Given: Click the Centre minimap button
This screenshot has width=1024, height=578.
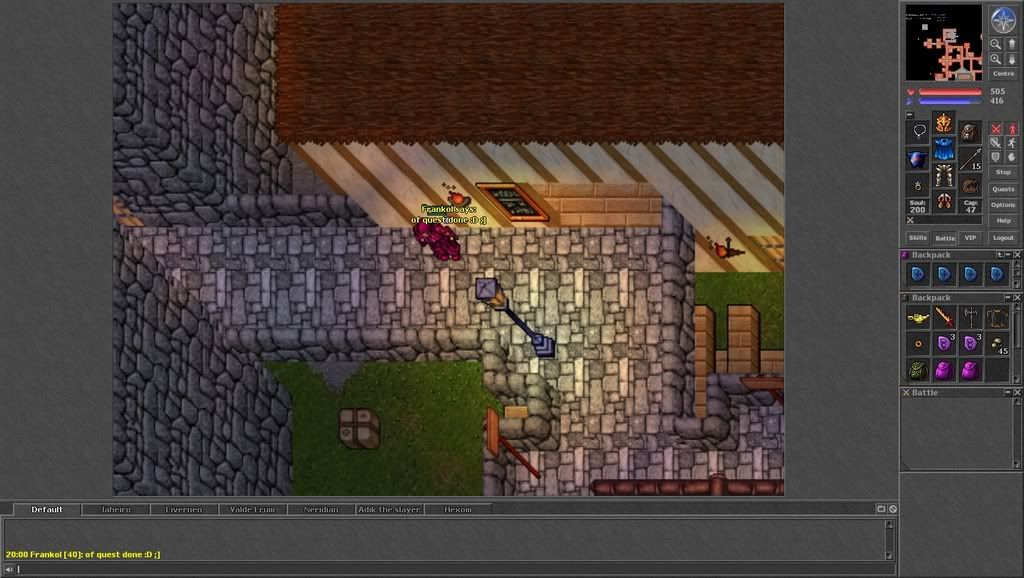Looking at the screenshot, I should coord(1003,74).
